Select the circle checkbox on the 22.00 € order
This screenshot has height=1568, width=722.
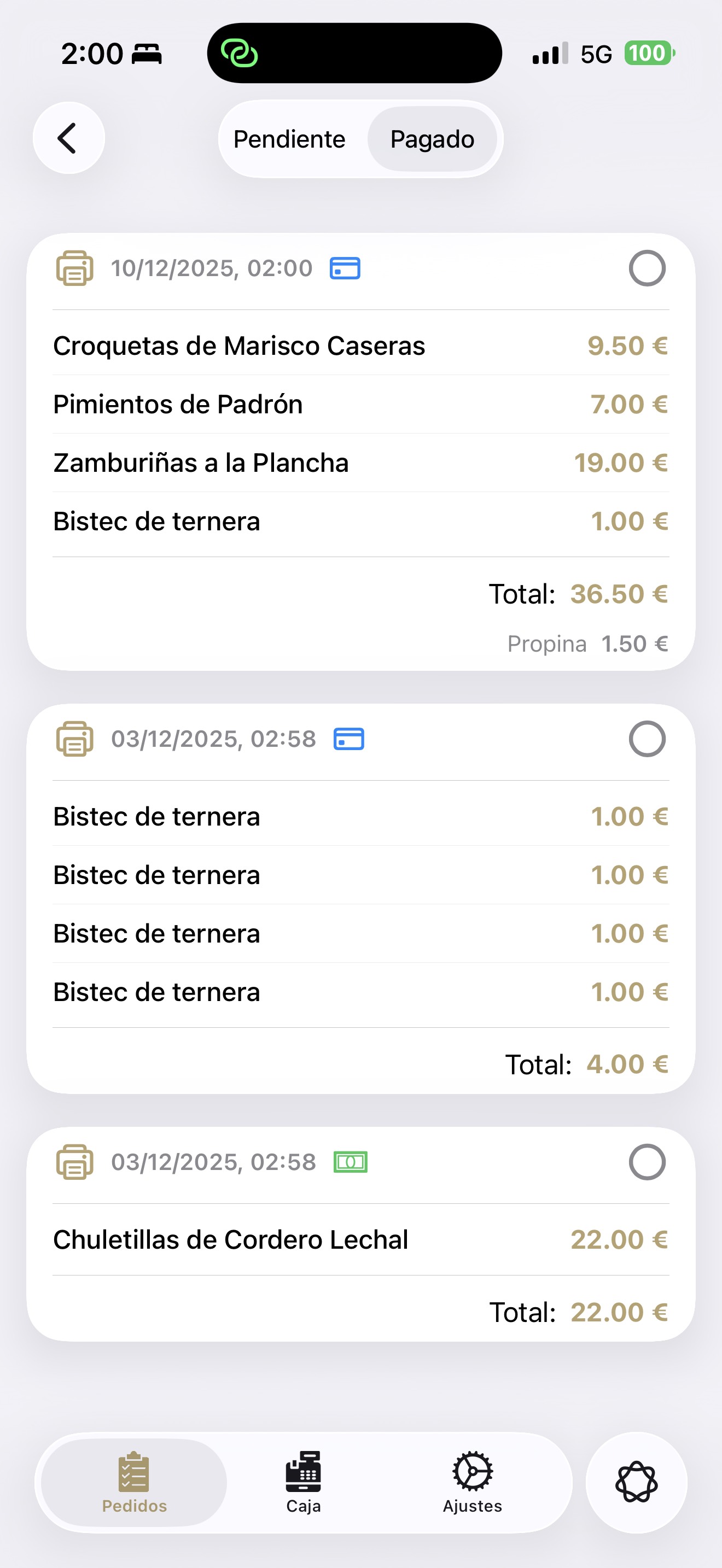[647, 1161]
